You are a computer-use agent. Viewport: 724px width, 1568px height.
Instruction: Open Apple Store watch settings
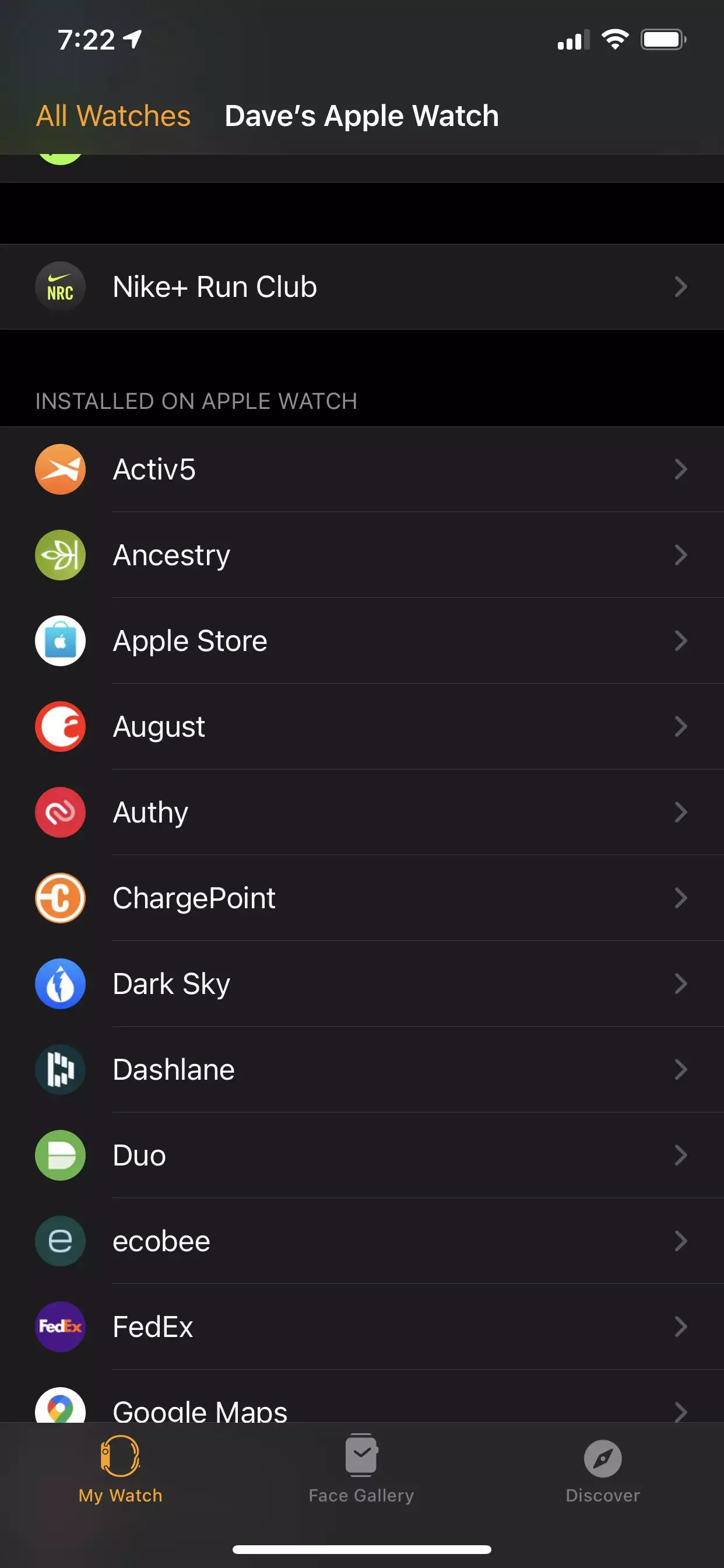tap(361, 641)
